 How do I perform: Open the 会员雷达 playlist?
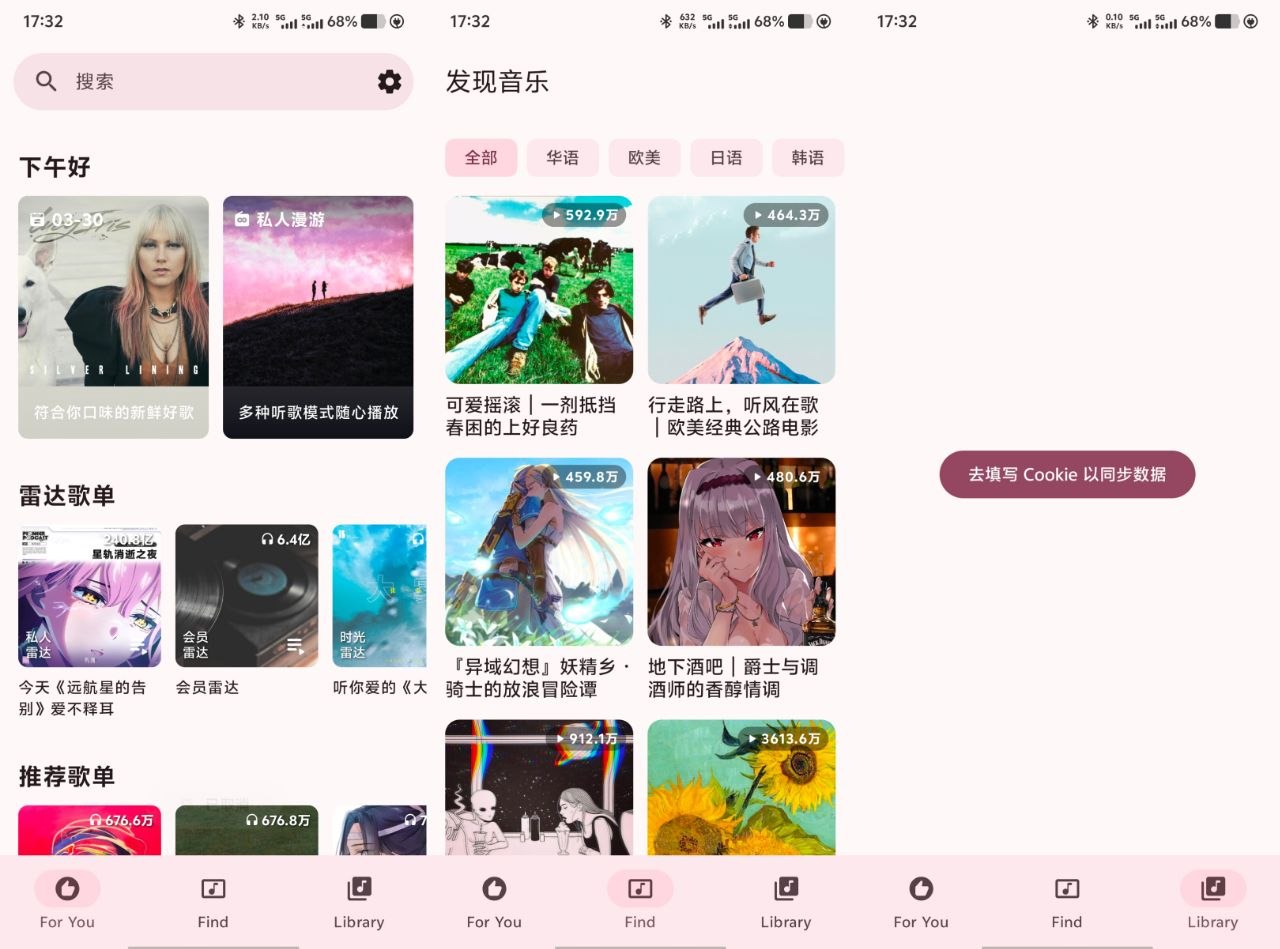click(246, 596)
